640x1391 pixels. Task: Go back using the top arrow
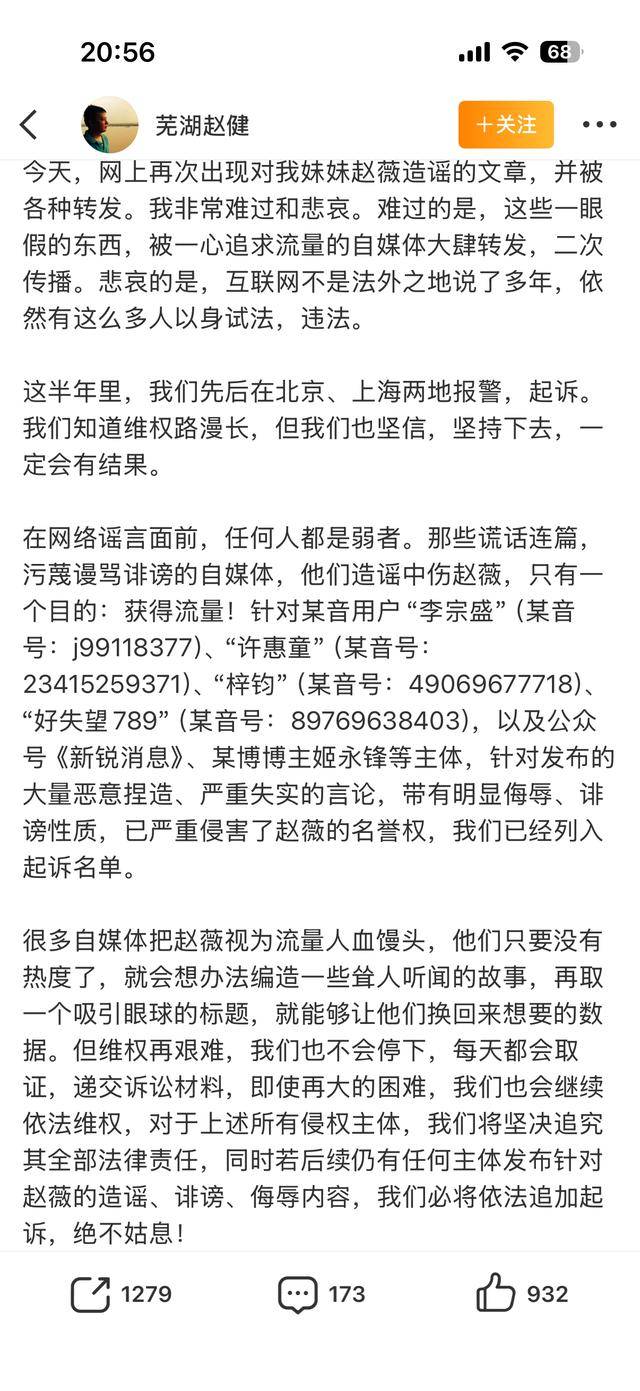[29, 125]
